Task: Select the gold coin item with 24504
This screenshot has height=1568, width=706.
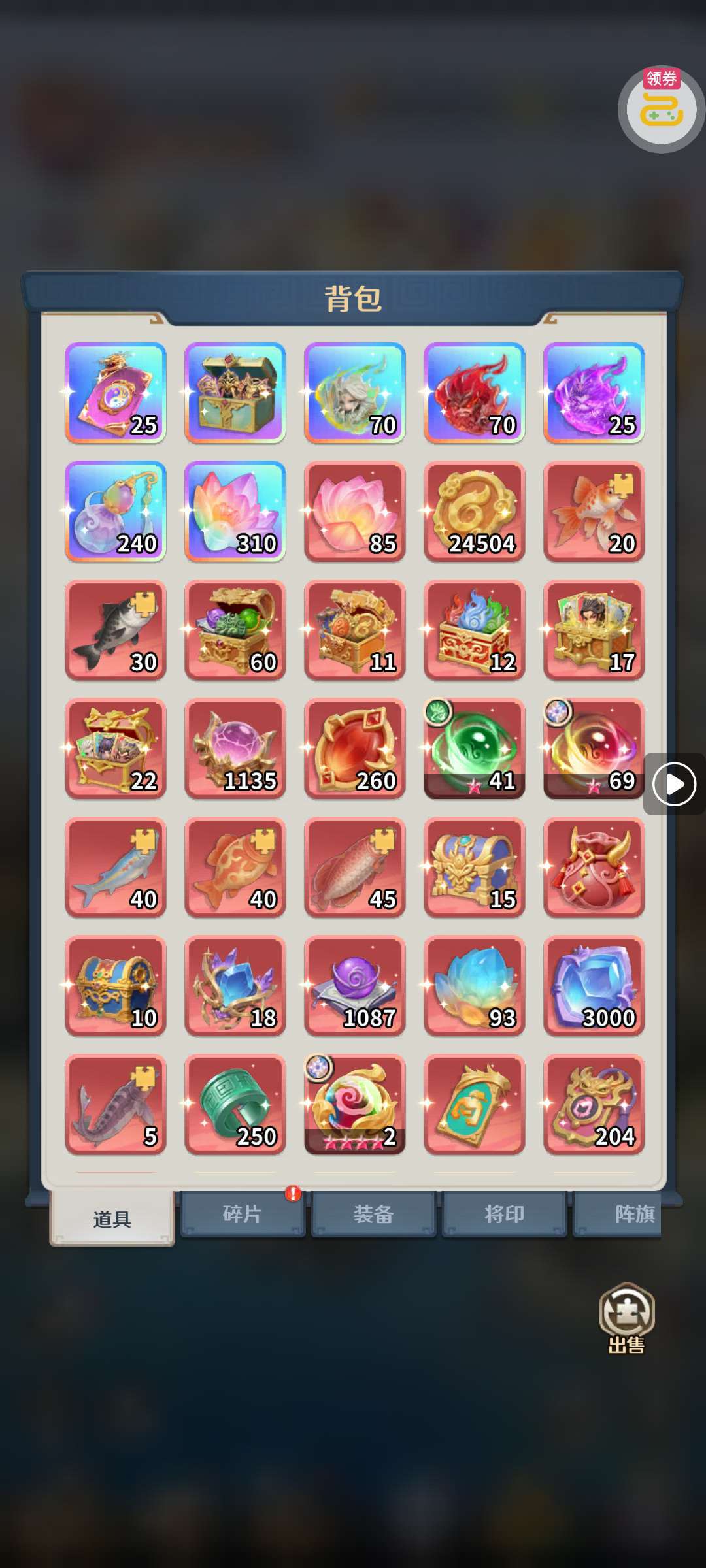Action: coord(474,512)
